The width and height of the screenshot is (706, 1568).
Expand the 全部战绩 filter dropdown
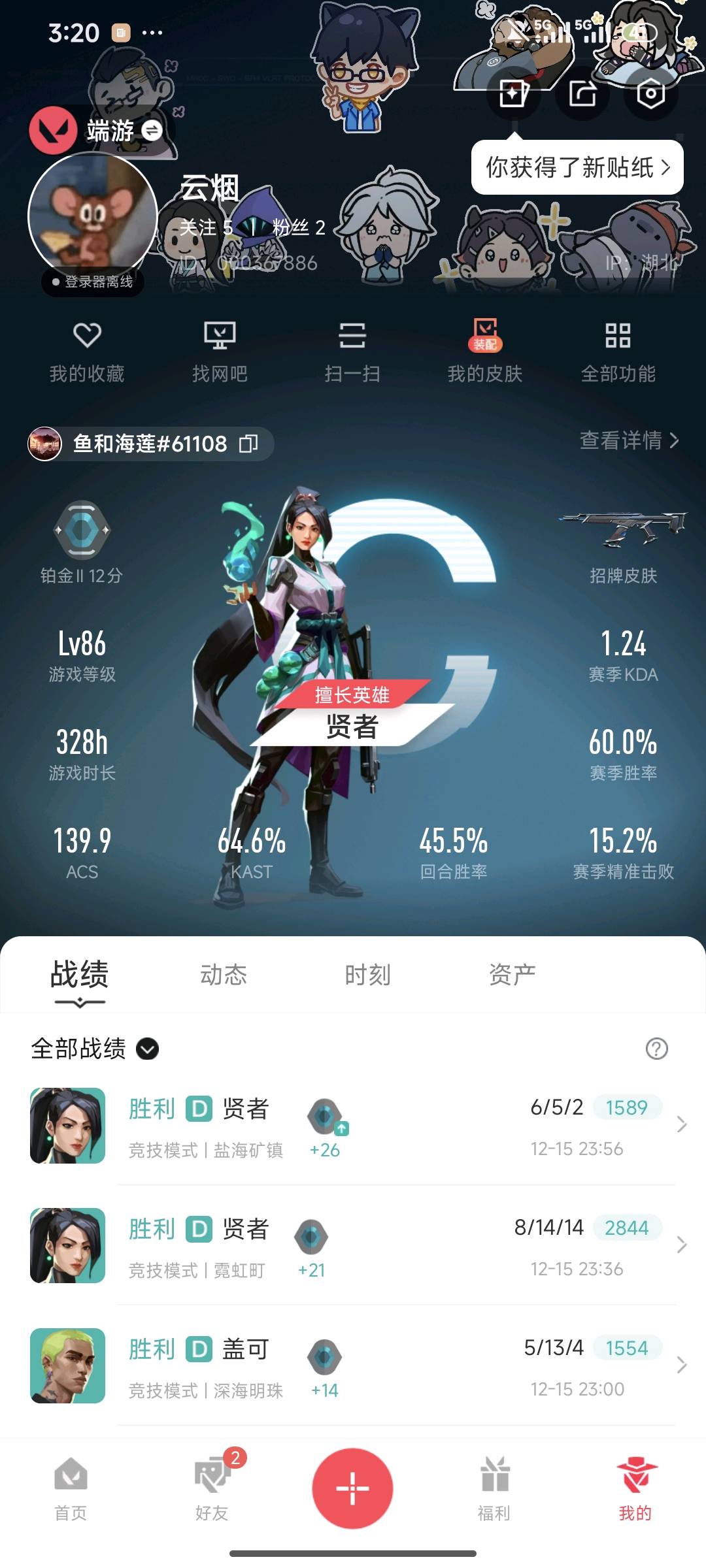[x=147, y=1049]
